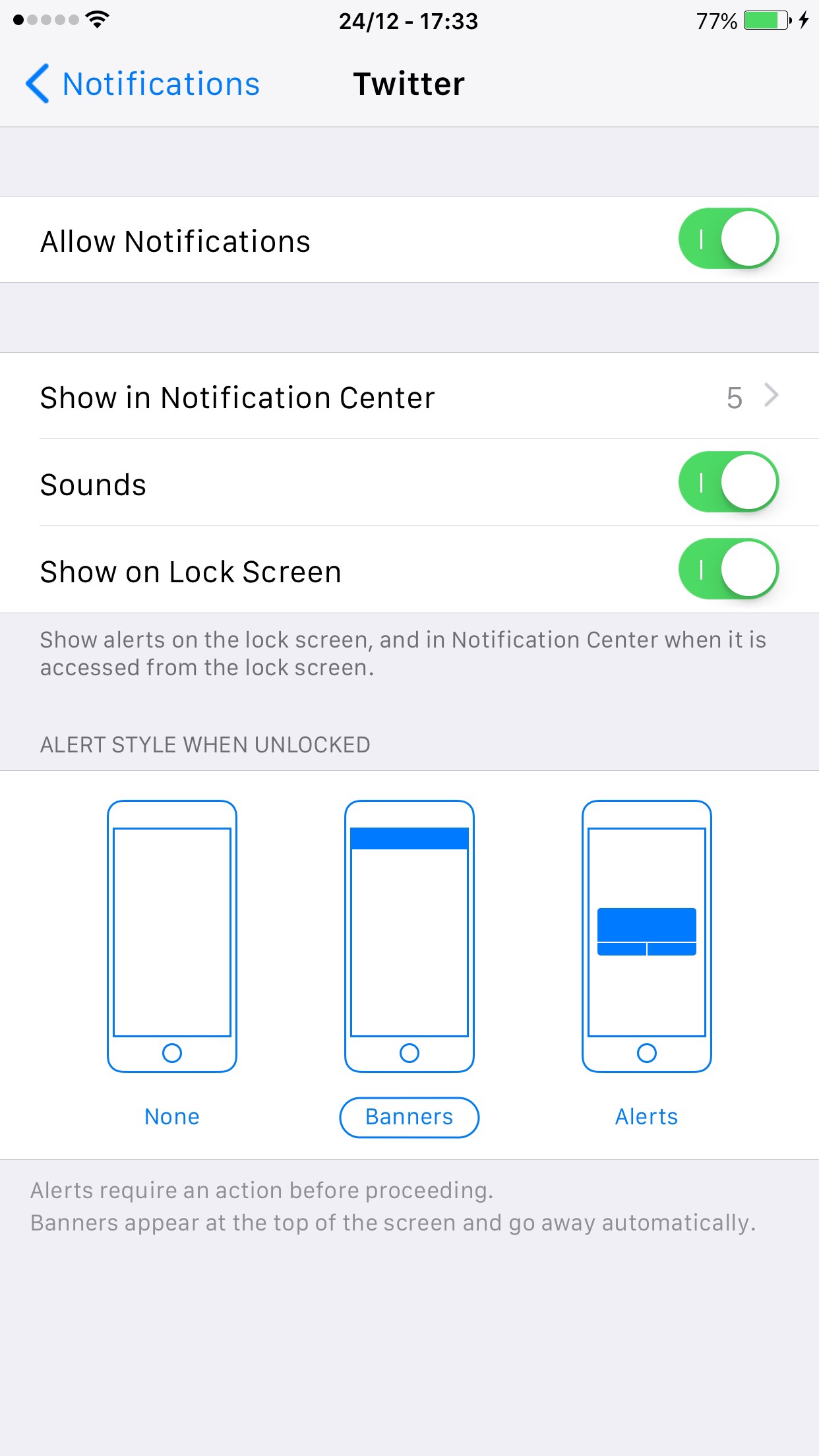
Task: Open Show in Notification Center setting
Action: (409, 397)
